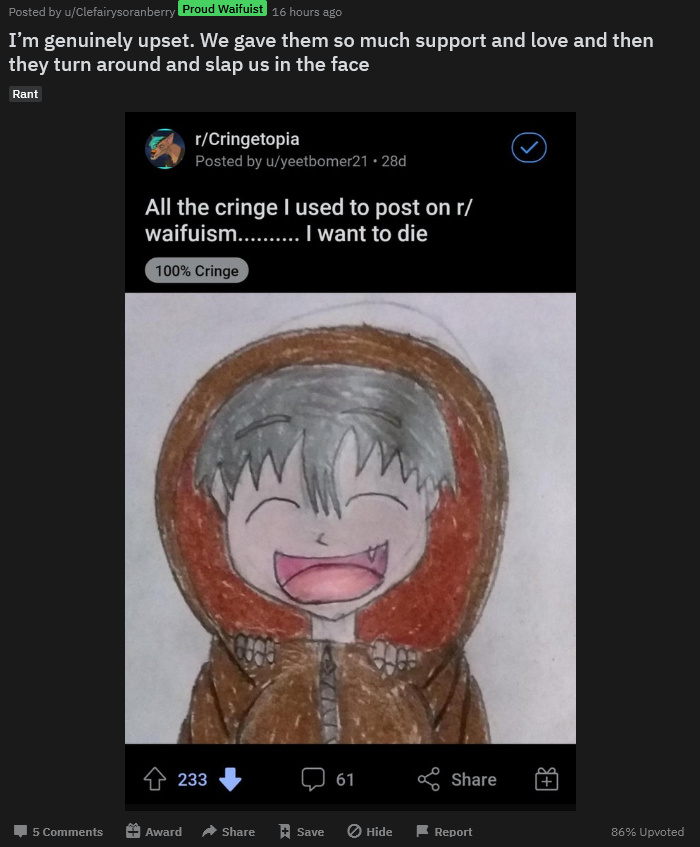The image size is (700, 847).
Task: Filter posts by the Rant flair
Action: [25, 94]
